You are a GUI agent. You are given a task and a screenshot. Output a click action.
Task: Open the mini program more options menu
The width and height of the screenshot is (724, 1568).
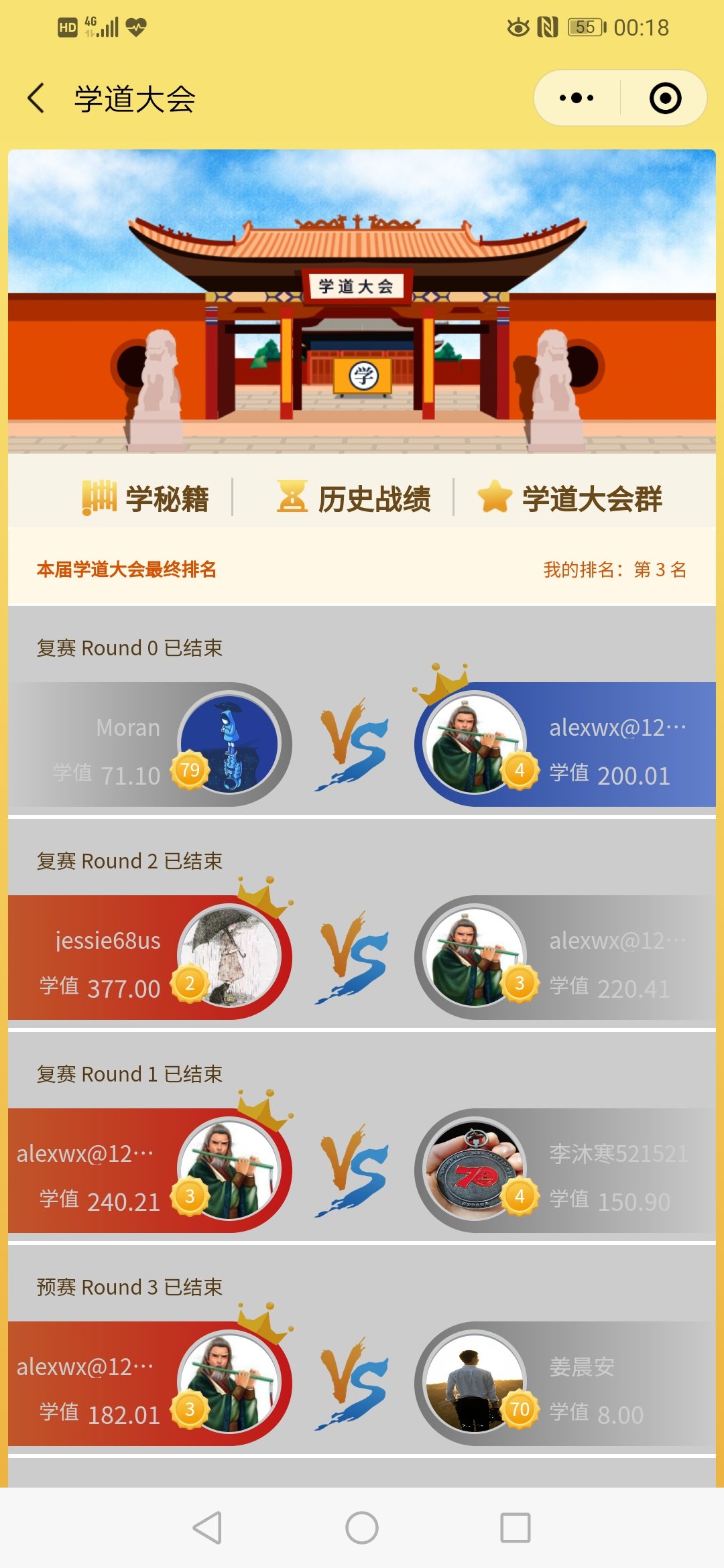[577, 99]
